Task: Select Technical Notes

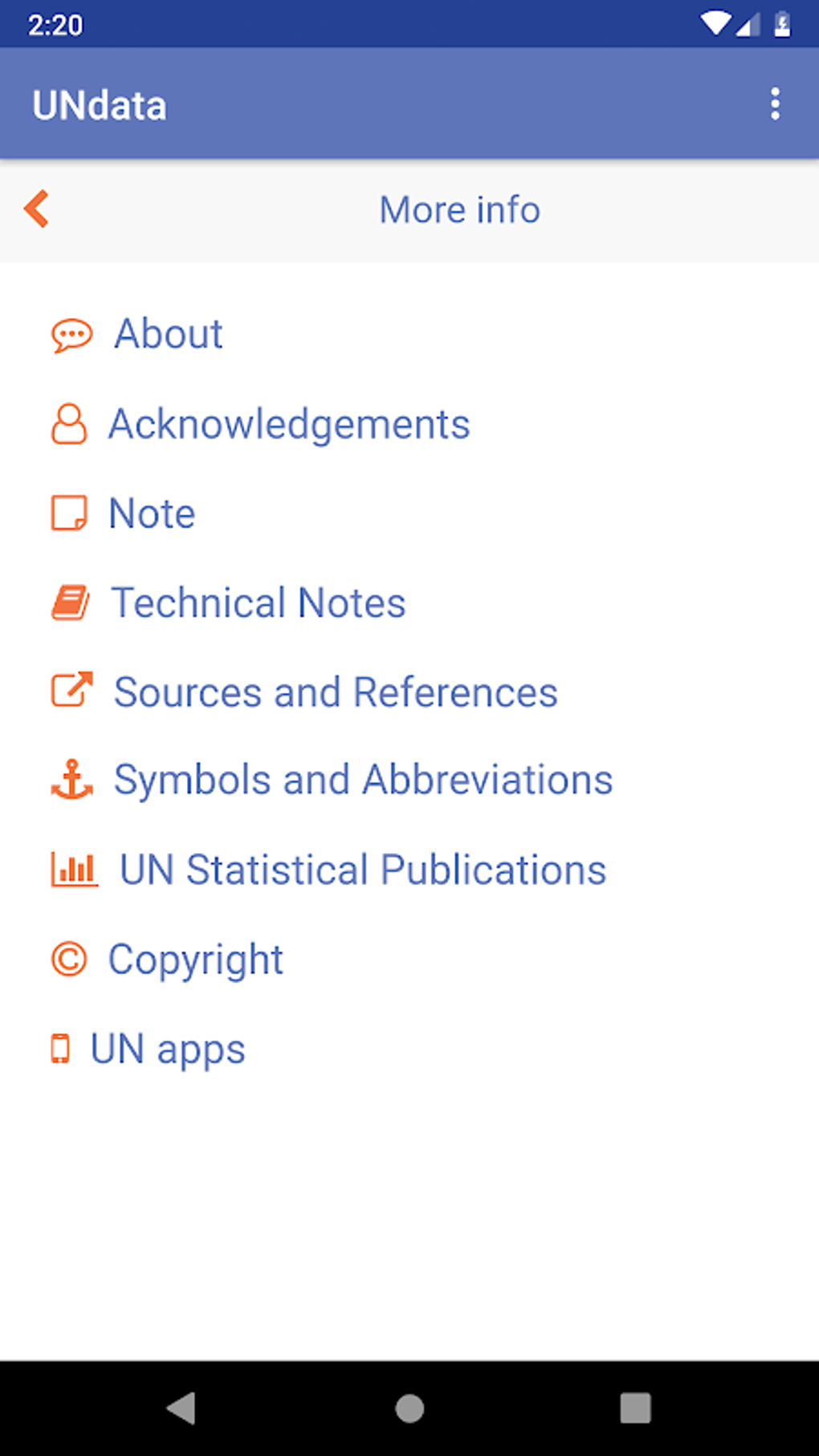Action: [x=258, y=603]
